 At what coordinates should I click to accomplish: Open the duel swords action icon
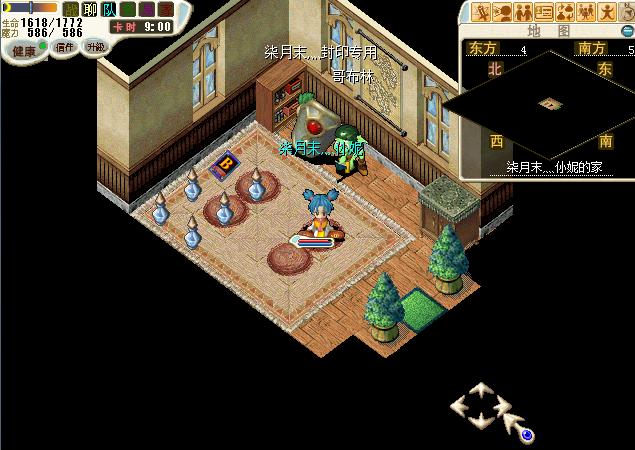tap(482, 12)
